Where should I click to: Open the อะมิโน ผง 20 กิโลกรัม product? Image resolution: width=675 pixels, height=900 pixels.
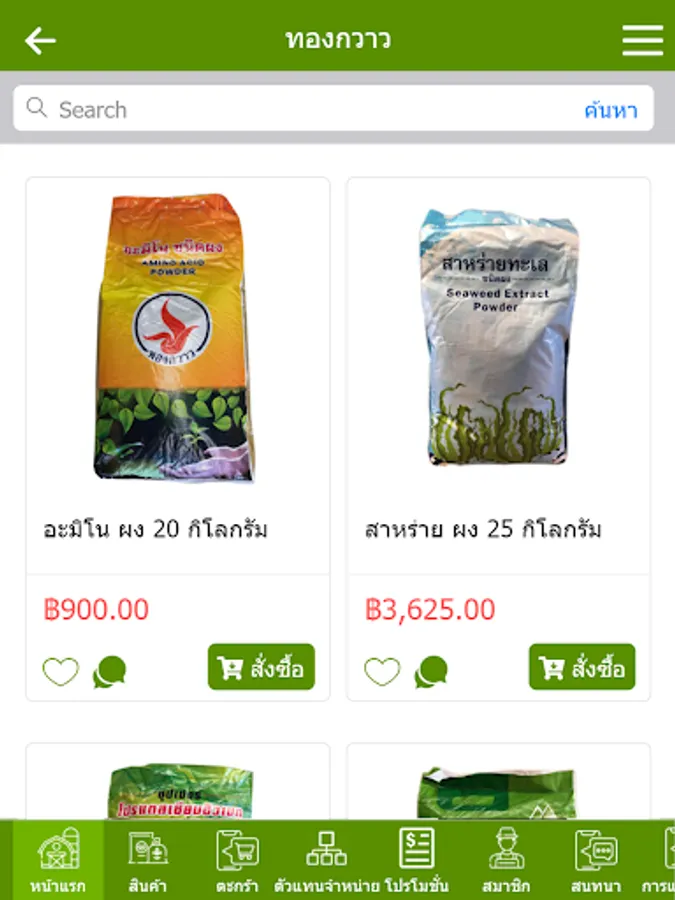(177, 340)
